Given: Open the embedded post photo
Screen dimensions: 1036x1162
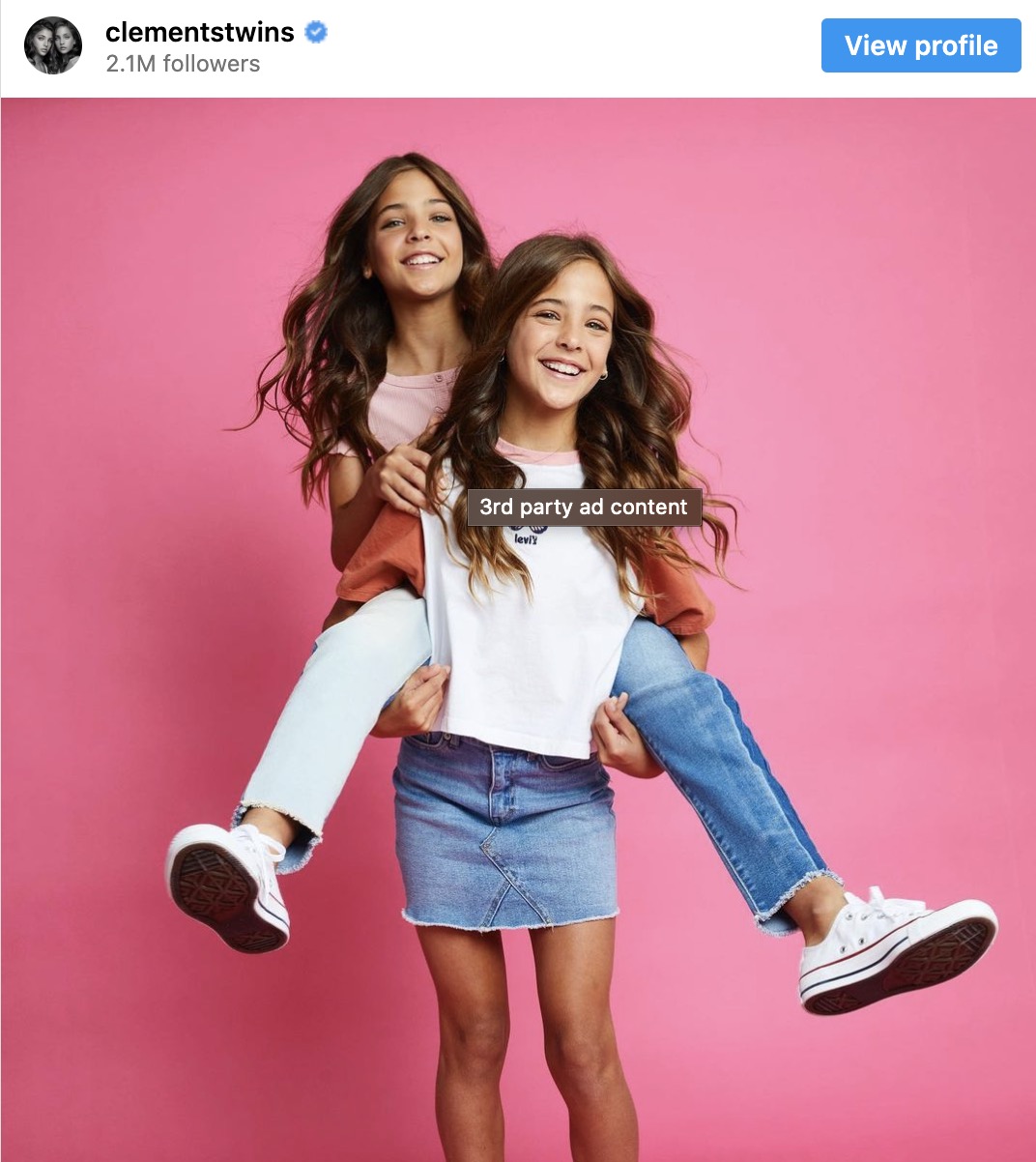Looking at the screenshot, I should [518, 629].
